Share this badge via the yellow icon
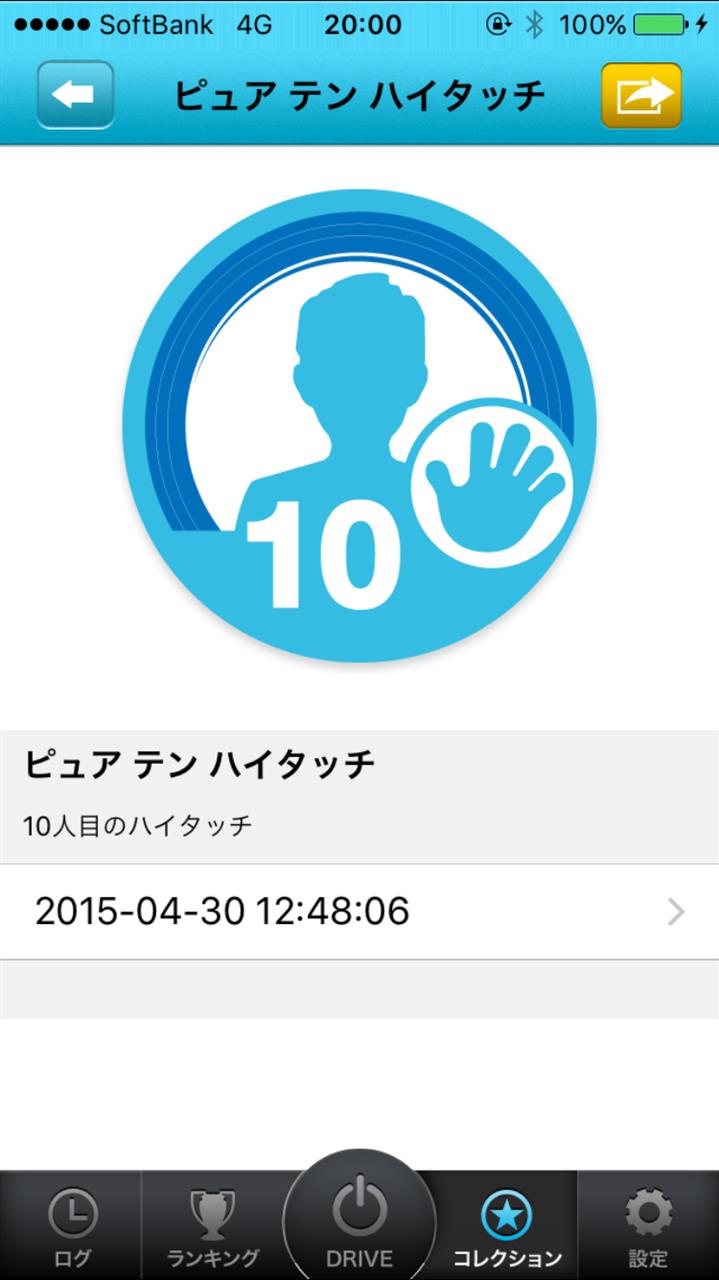The width and height of the screenshot is (719, 1280). point(641,95)
